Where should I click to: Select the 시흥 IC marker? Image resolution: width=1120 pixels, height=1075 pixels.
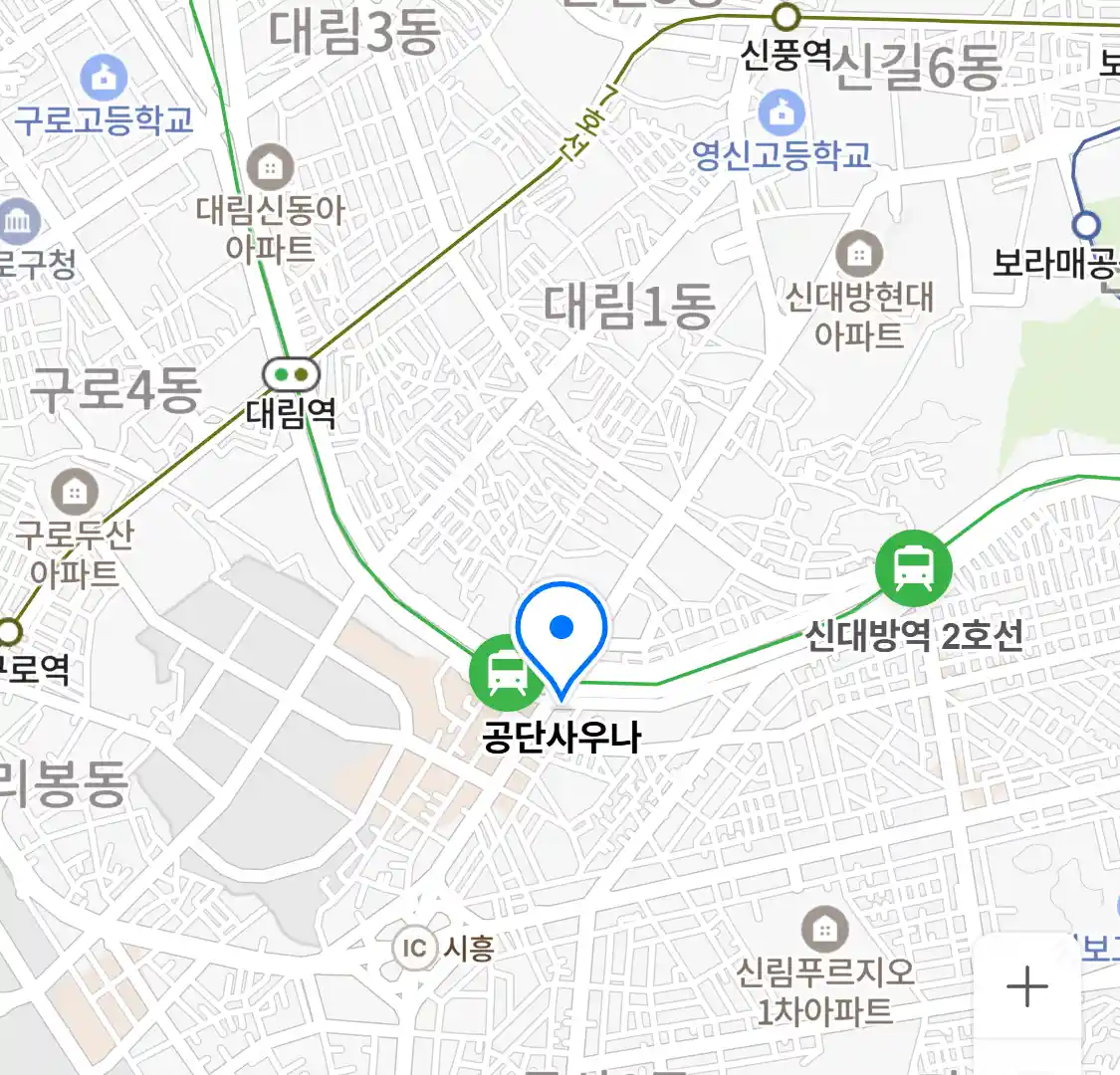(x=414, y=948)
